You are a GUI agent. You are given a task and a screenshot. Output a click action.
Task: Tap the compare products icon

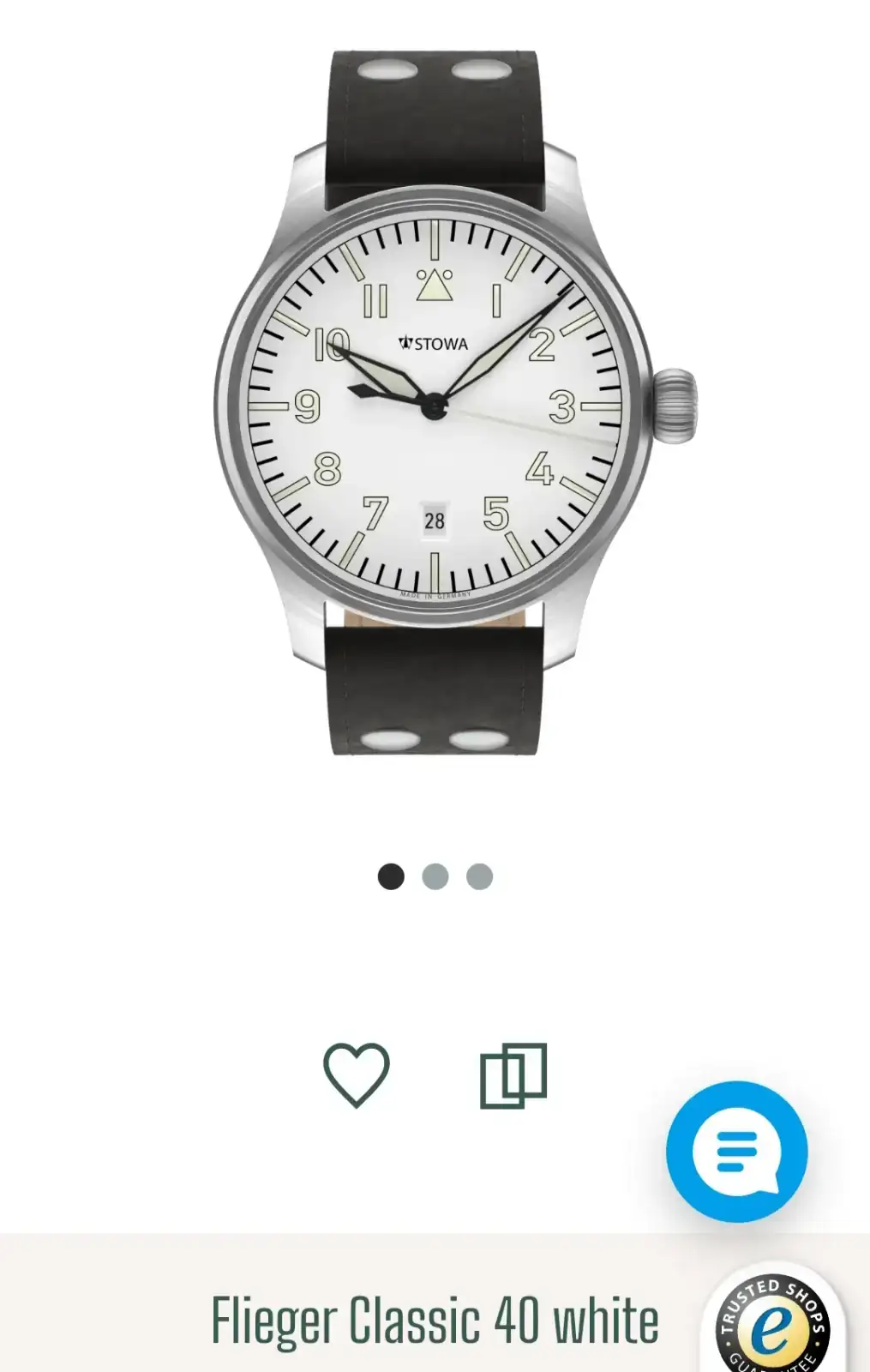(x=513, y=1074)
